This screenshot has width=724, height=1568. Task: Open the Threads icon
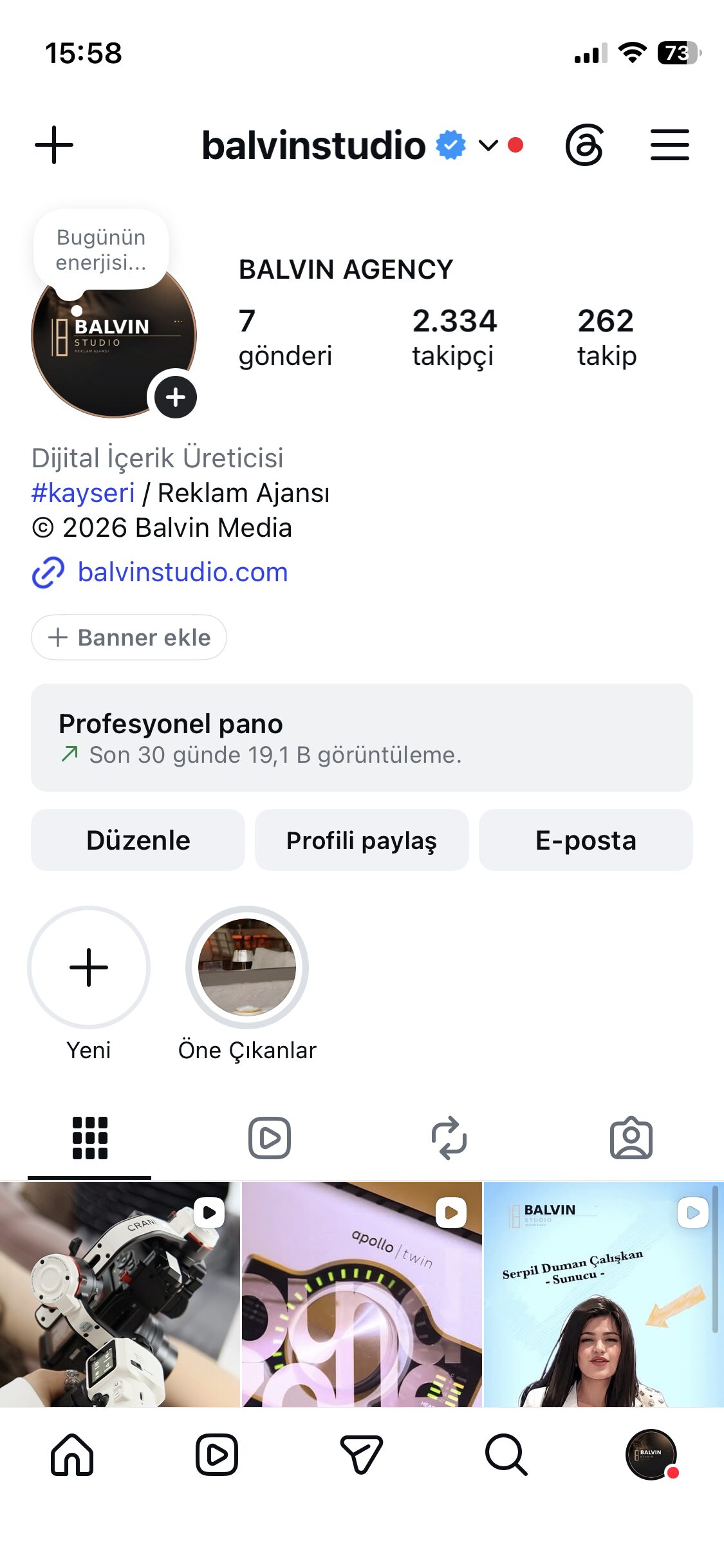(584, 145)
